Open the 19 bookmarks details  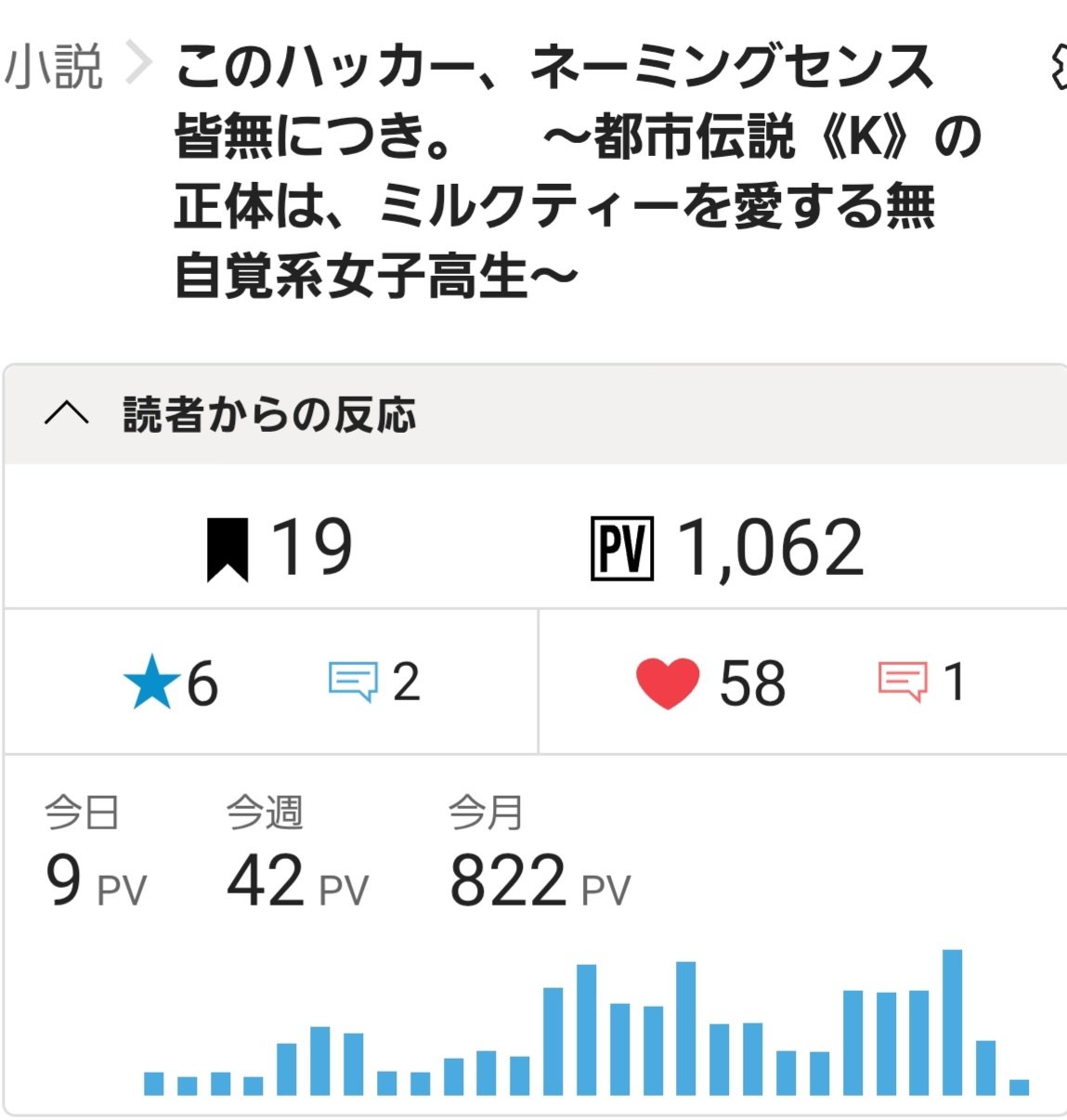pyautogui.click(x=279, y=548)
